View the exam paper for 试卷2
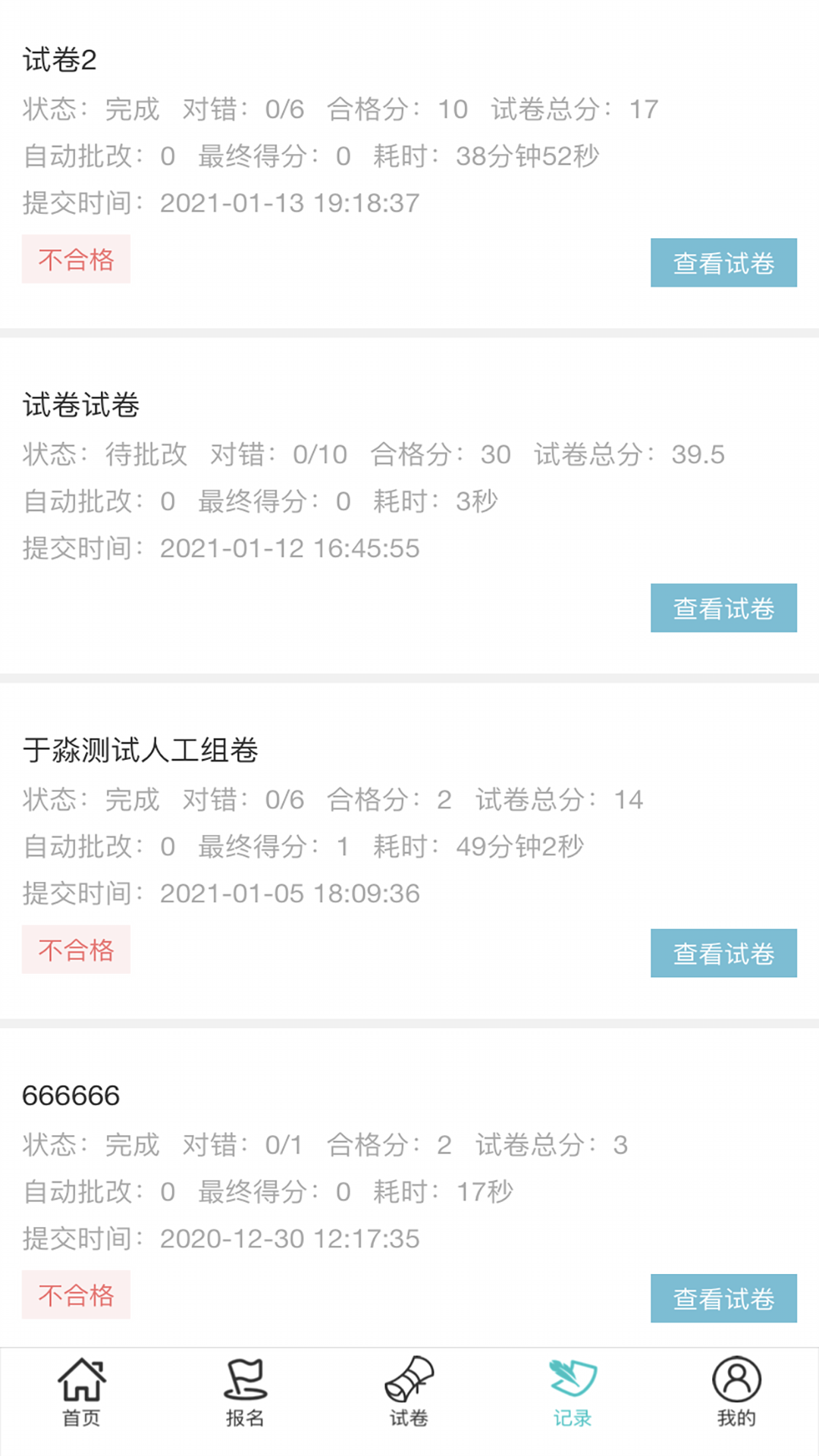 pyautogui.click(x=723, y=262)
